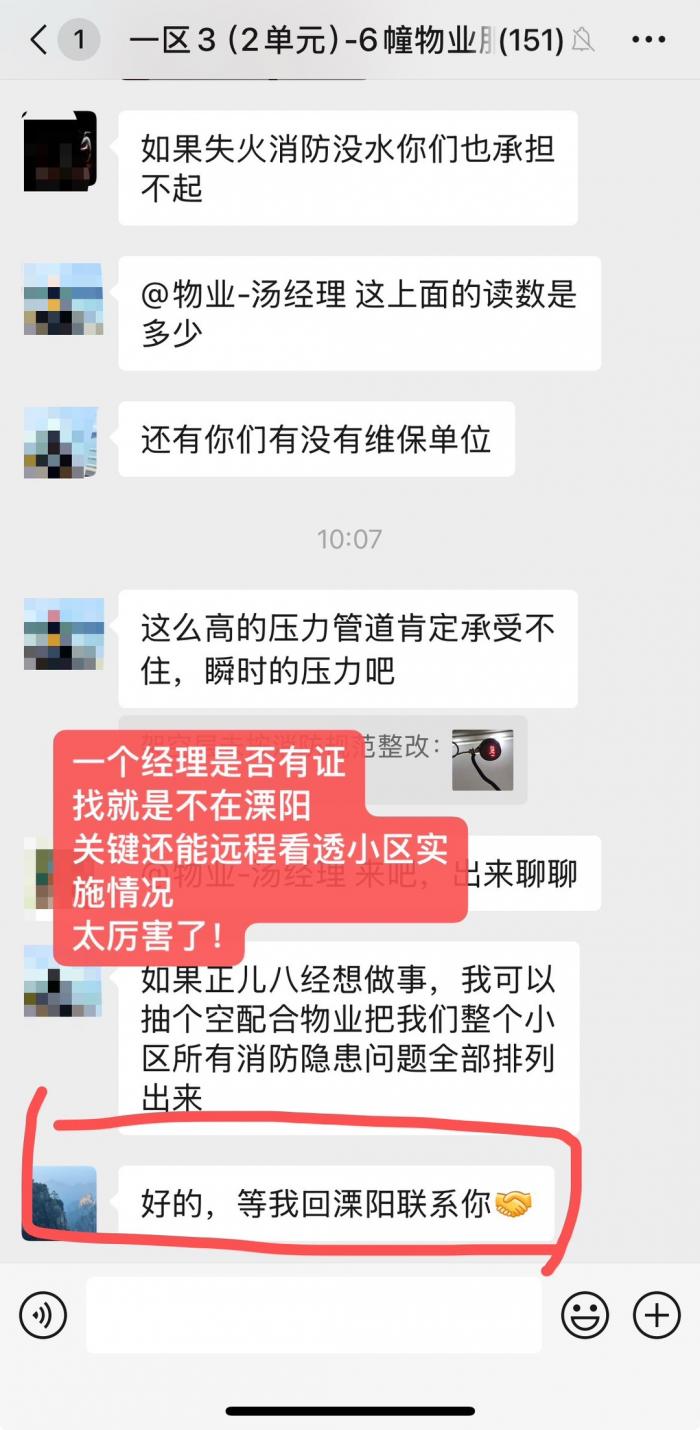This screenshot has height=1430, width=700.
Task: Open the quoted message's image thumbnail
Action: tap(482, 760)
